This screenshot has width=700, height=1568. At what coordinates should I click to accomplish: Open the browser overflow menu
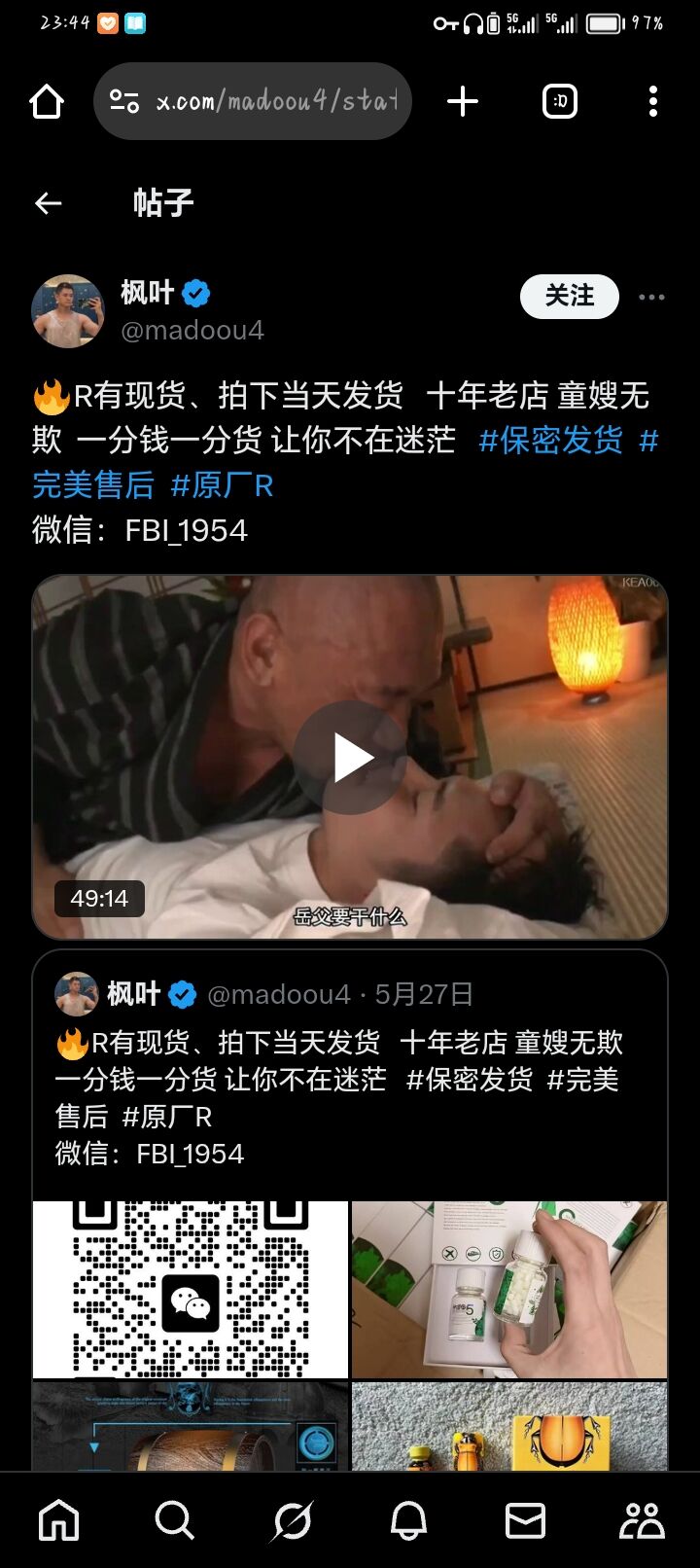653,101
